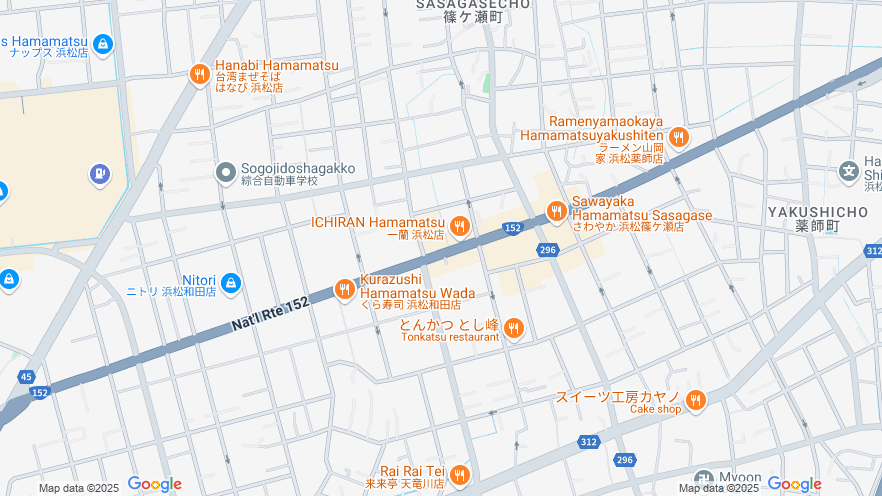The image size is (882, 496).
Task: Select the ICHIRAN Hamamatsu restaurant marker
Action: (x=460, y=227)
